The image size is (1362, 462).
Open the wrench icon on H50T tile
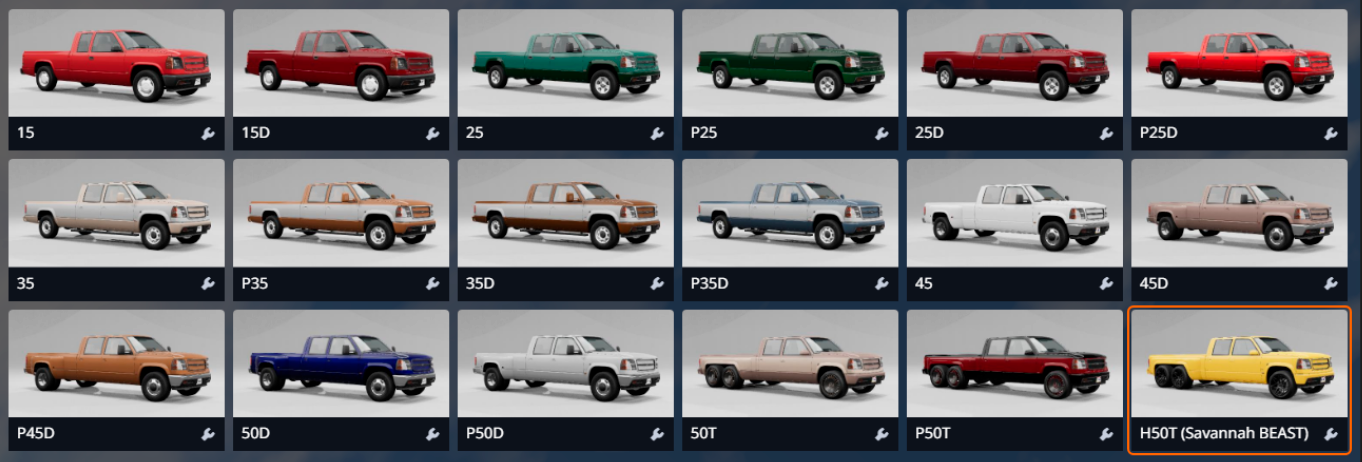point(1331,434)
